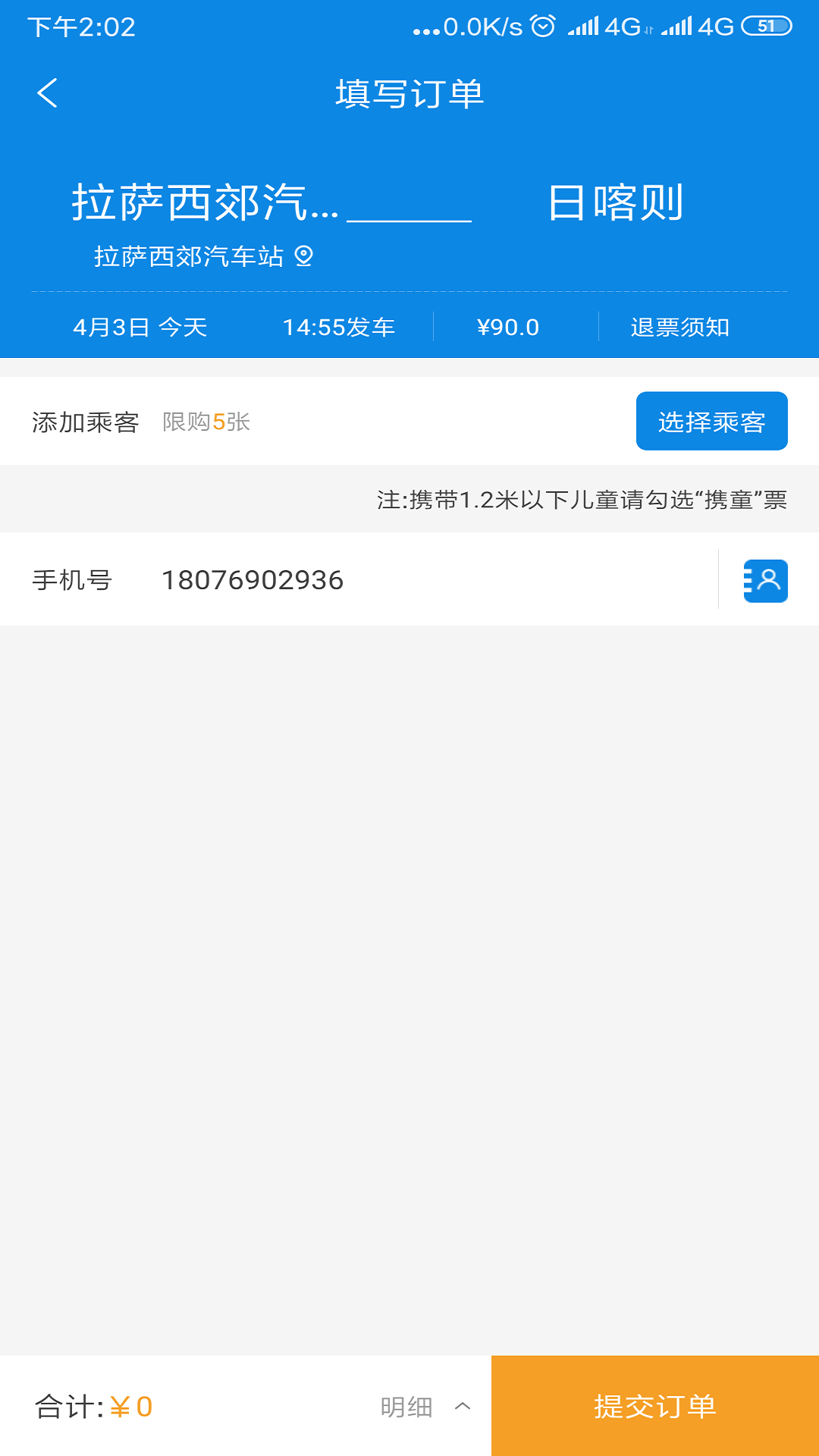Open contacts picker beside phone number

(x=765, y=581)
